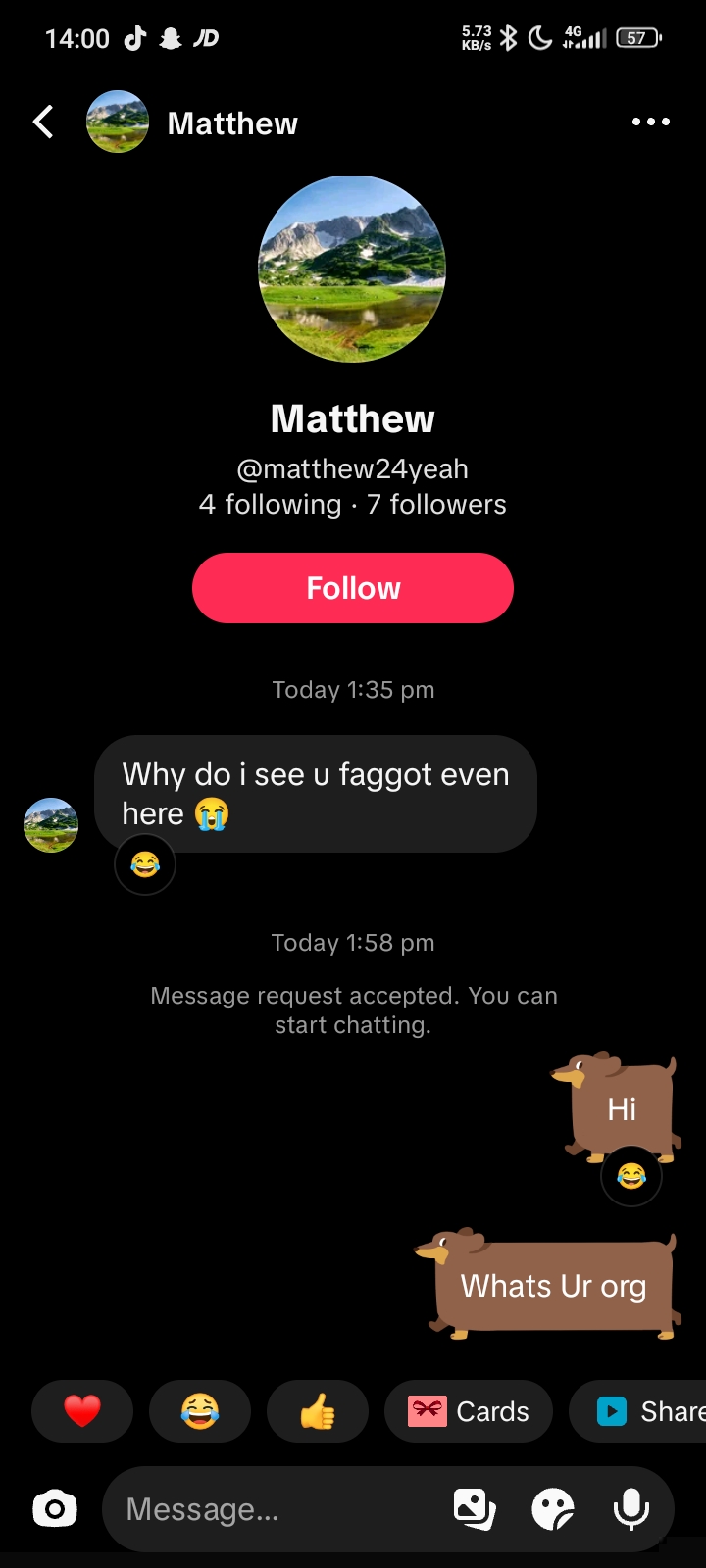Open the Cards chip
This screenshot has height=1568, width=706.
(469, 1411)
